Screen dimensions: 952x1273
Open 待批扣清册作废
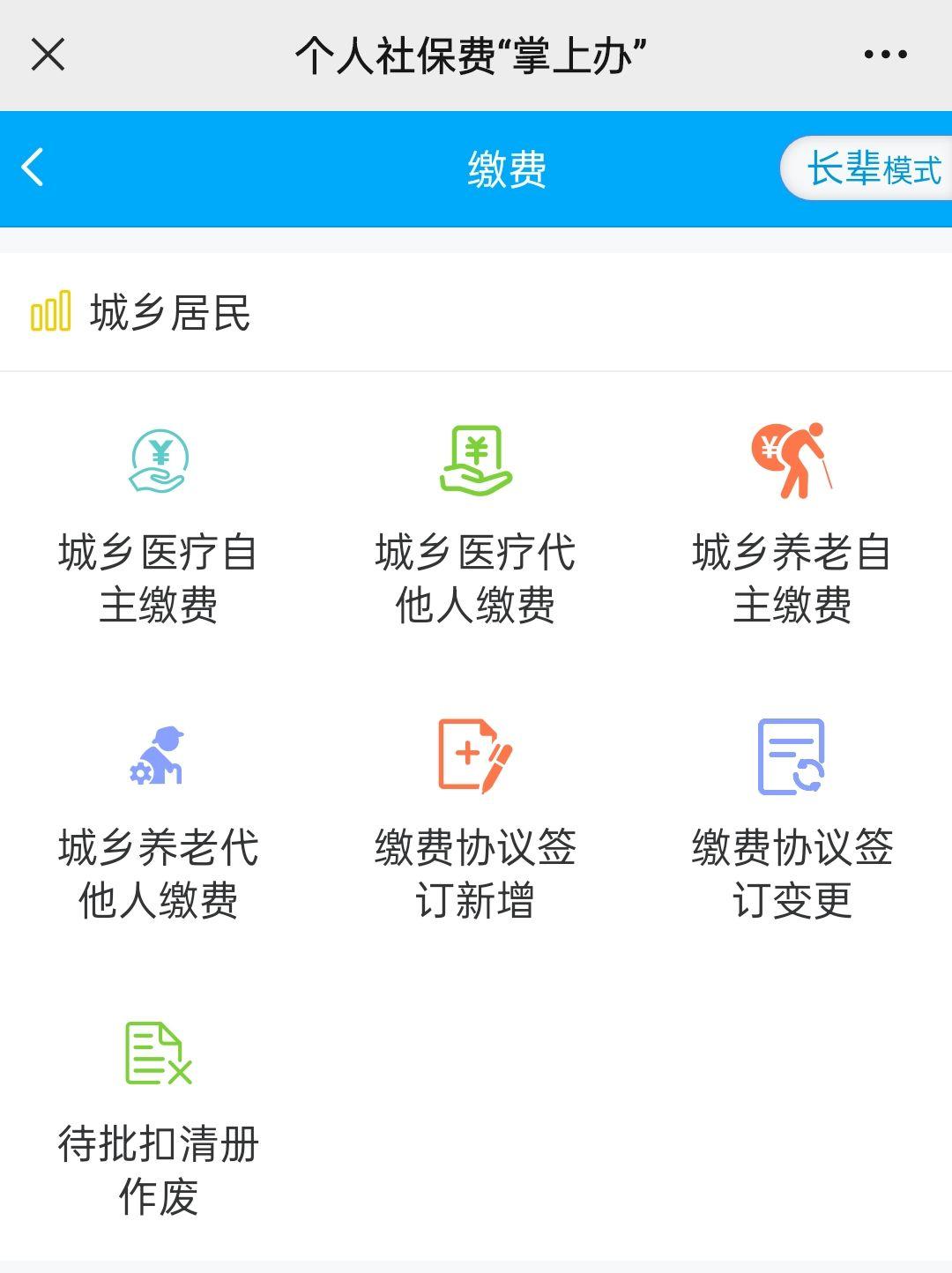click(x=159, y=1118)
